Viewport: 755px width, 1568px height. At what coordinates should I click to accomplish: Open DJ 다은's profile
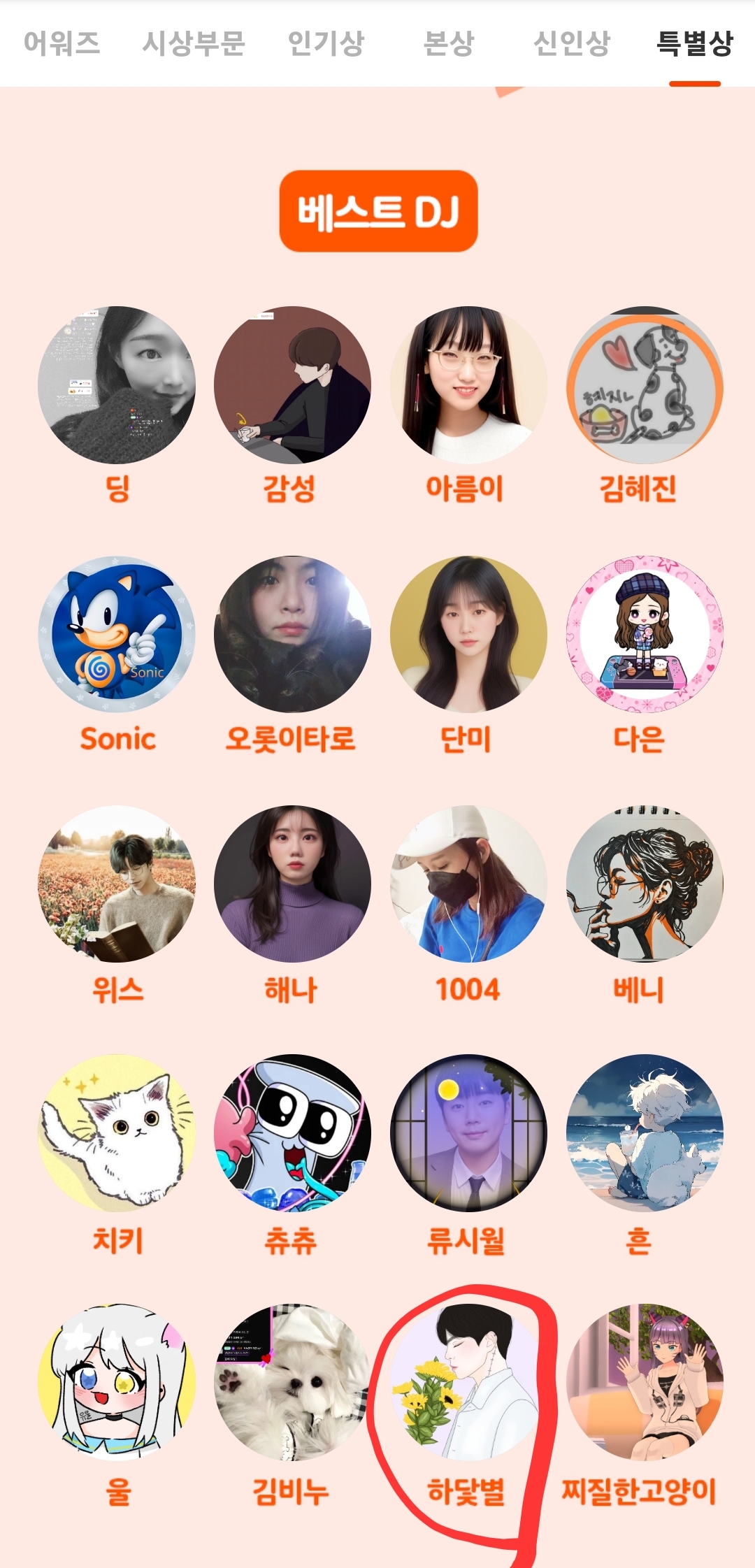(645, 635)
